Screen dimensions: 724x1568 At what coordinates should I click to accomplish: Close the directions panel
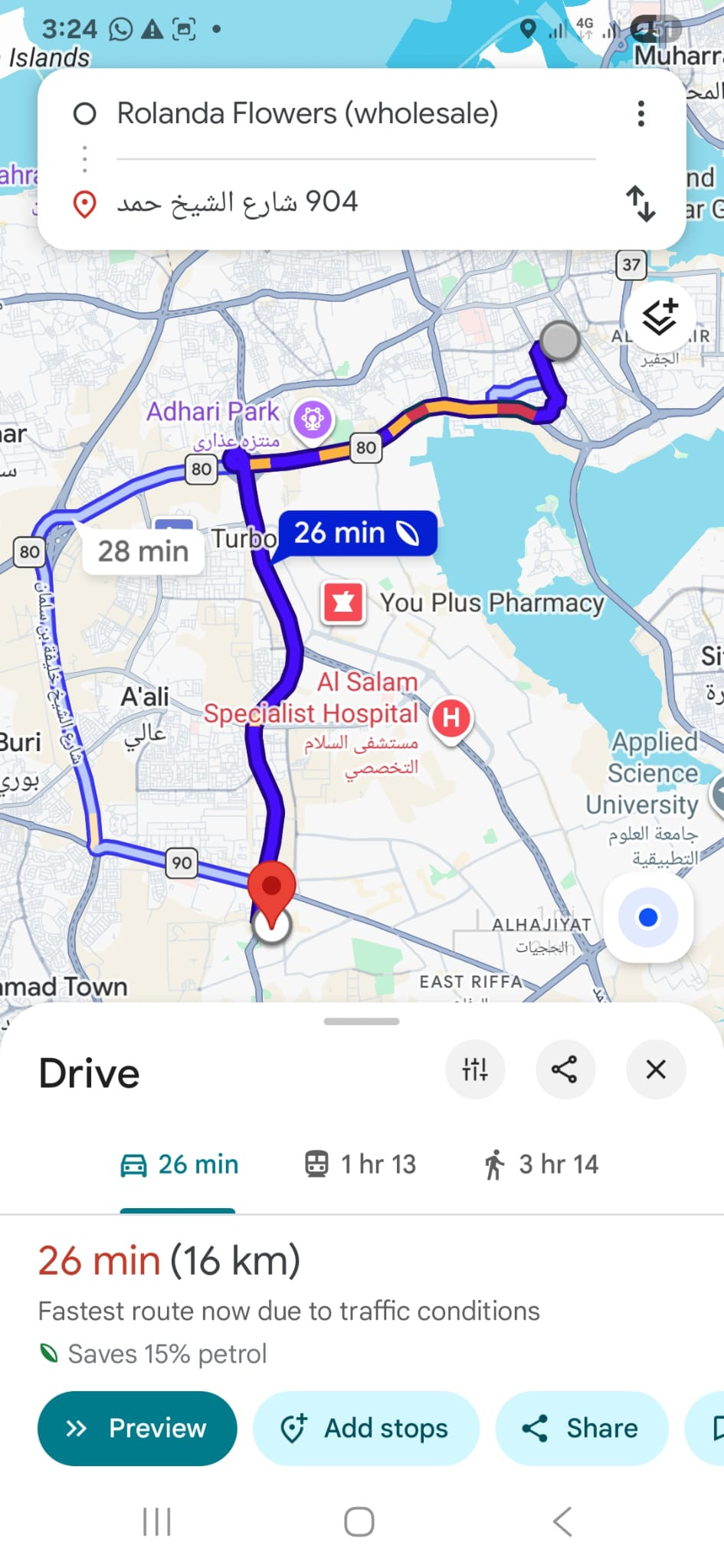click(x=656, y=1070)
